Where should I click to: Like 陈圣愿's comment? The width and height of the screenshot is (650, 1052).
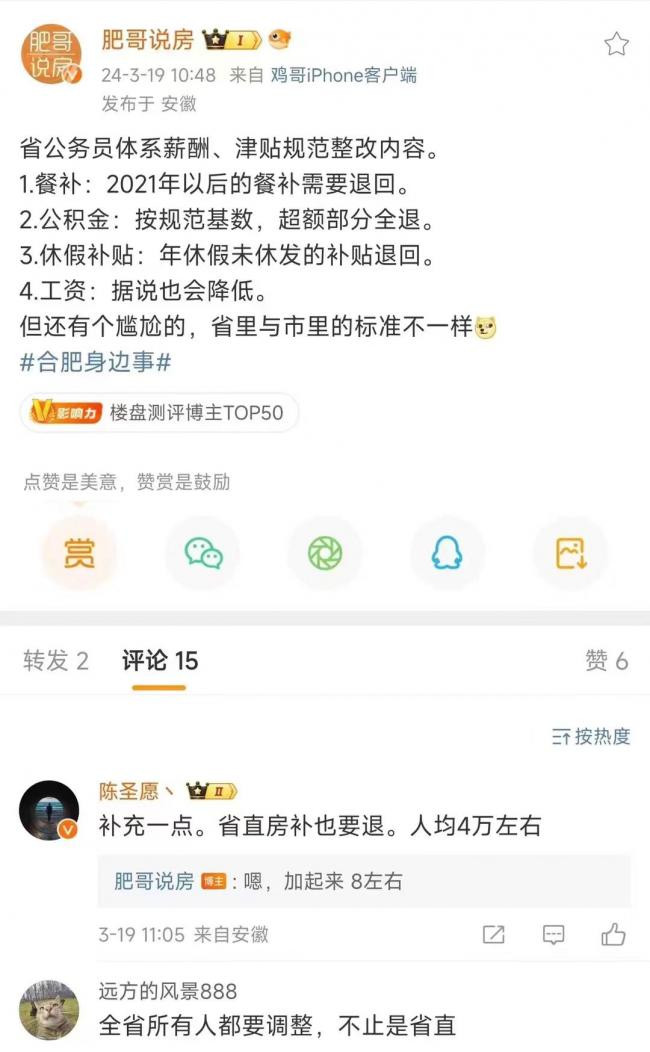point(613,935)
